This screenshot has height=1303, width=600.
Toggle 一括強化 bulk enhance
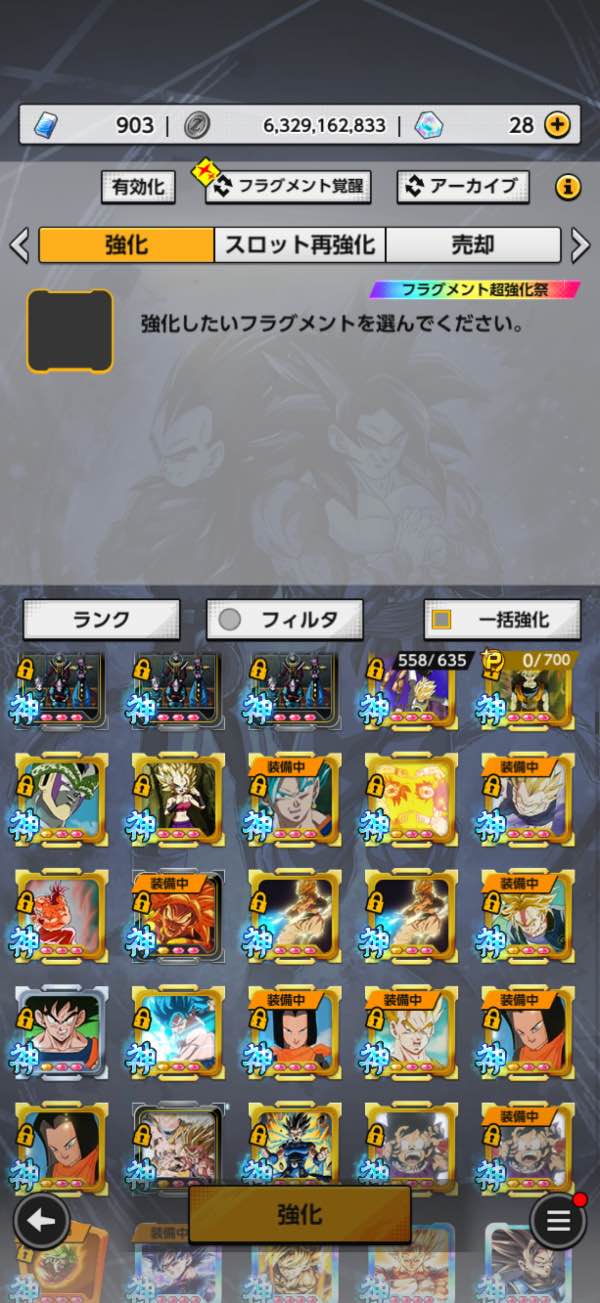[x=502, y=620]
